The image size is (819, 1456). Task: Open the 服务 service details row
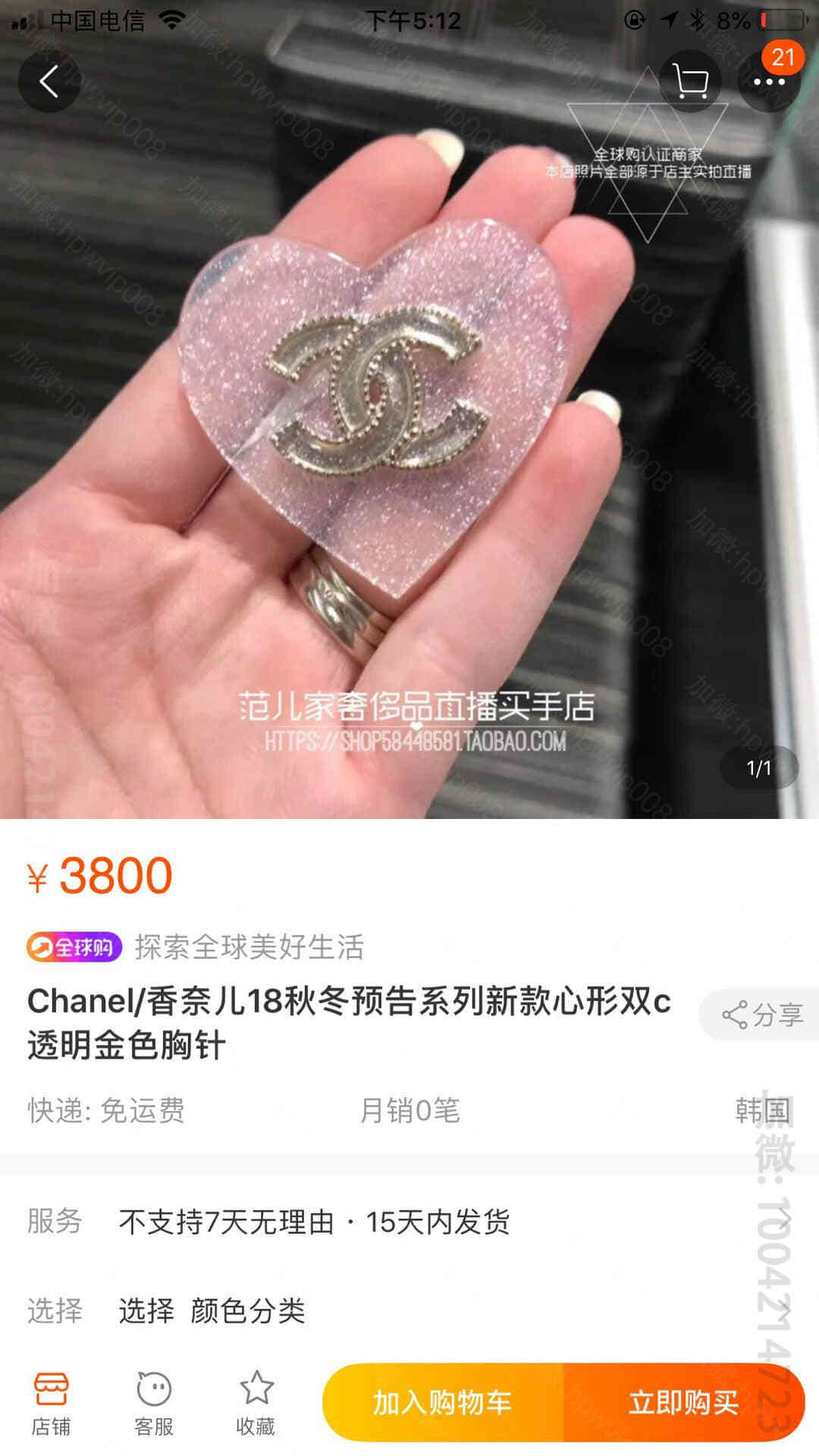409,1222
